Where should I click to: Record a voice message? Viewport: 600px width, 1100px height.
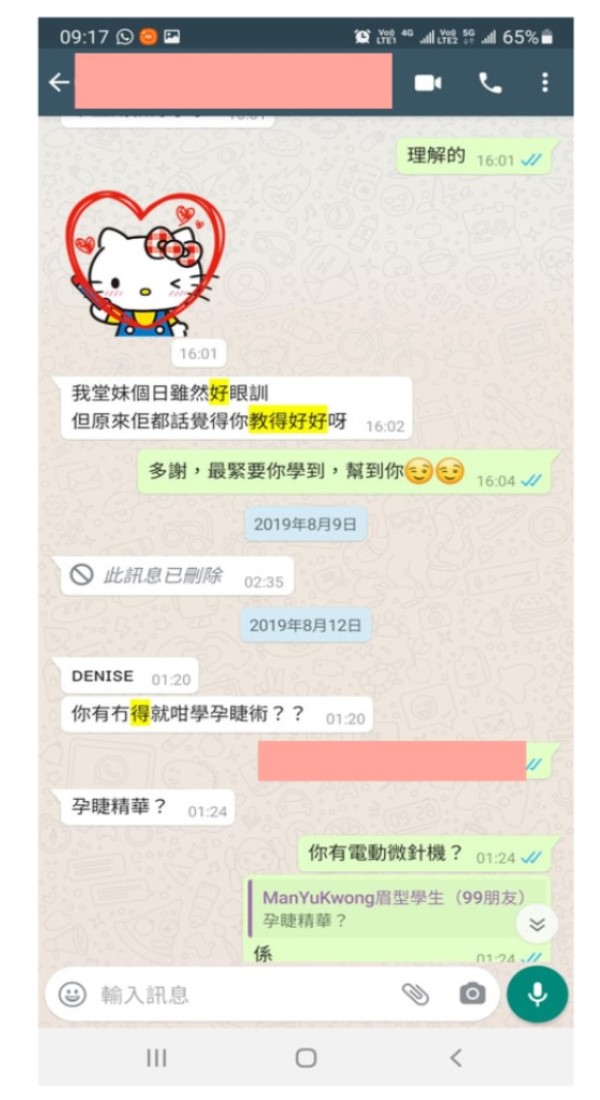pyautogui.click(x=537, y=994)
